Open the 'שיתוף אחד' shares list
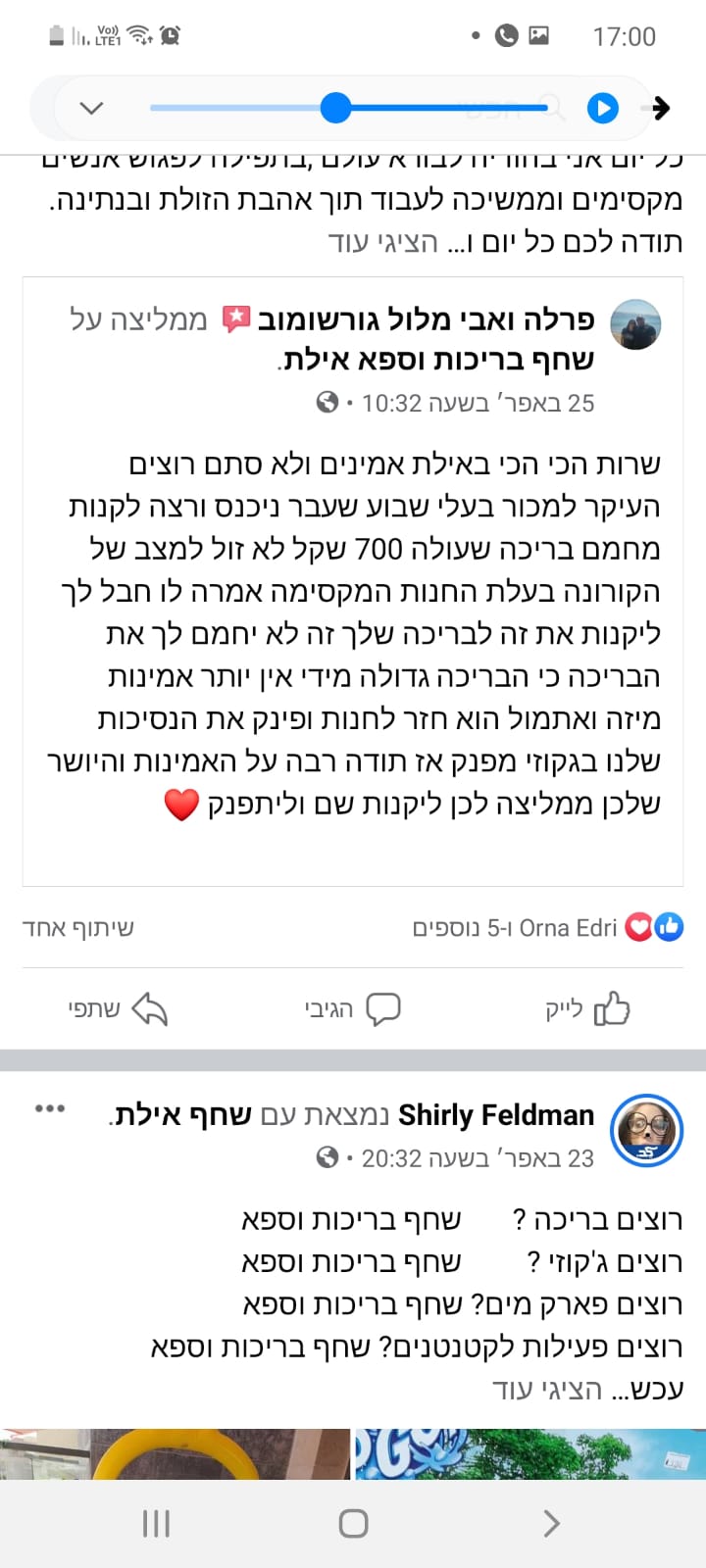 tap(78, 927)
